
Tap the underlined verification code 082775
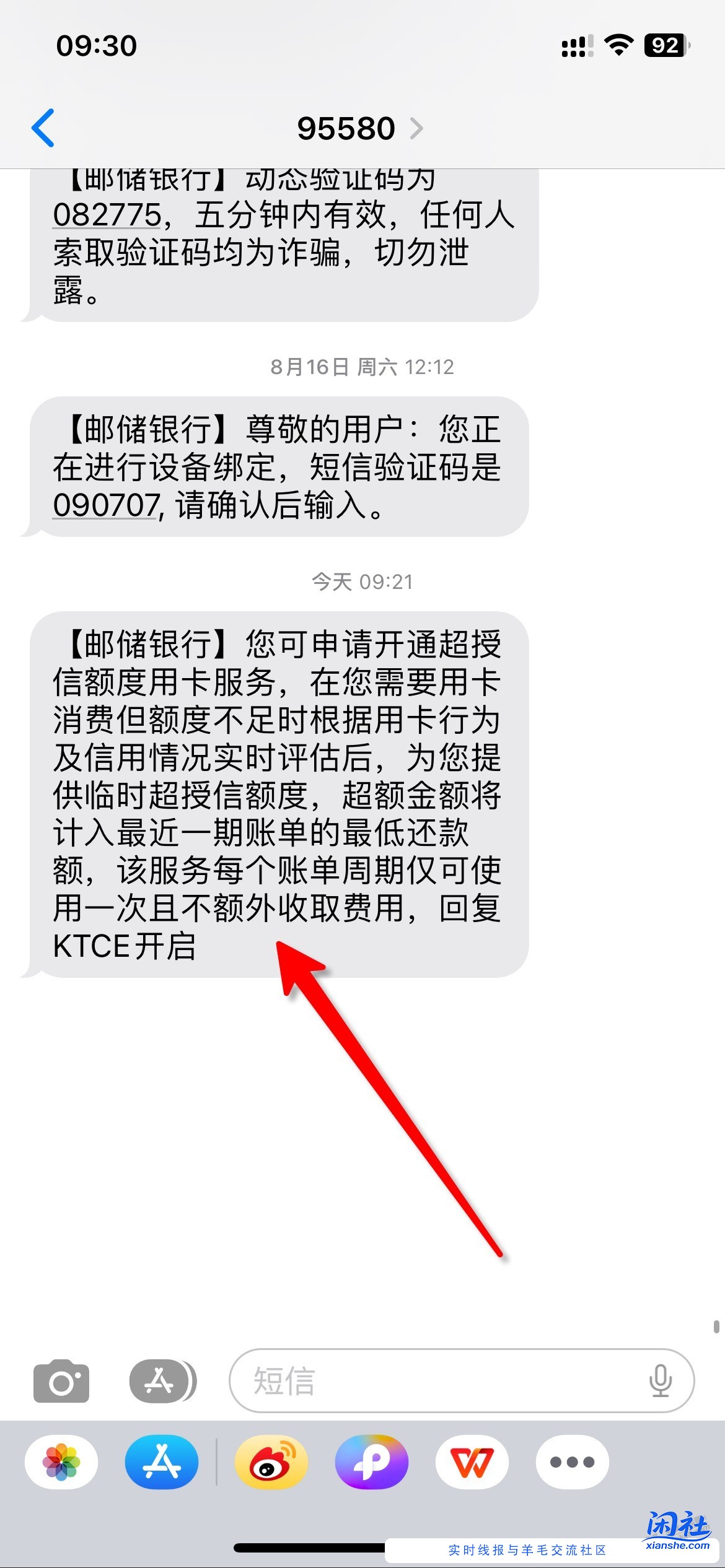(107, 216)
